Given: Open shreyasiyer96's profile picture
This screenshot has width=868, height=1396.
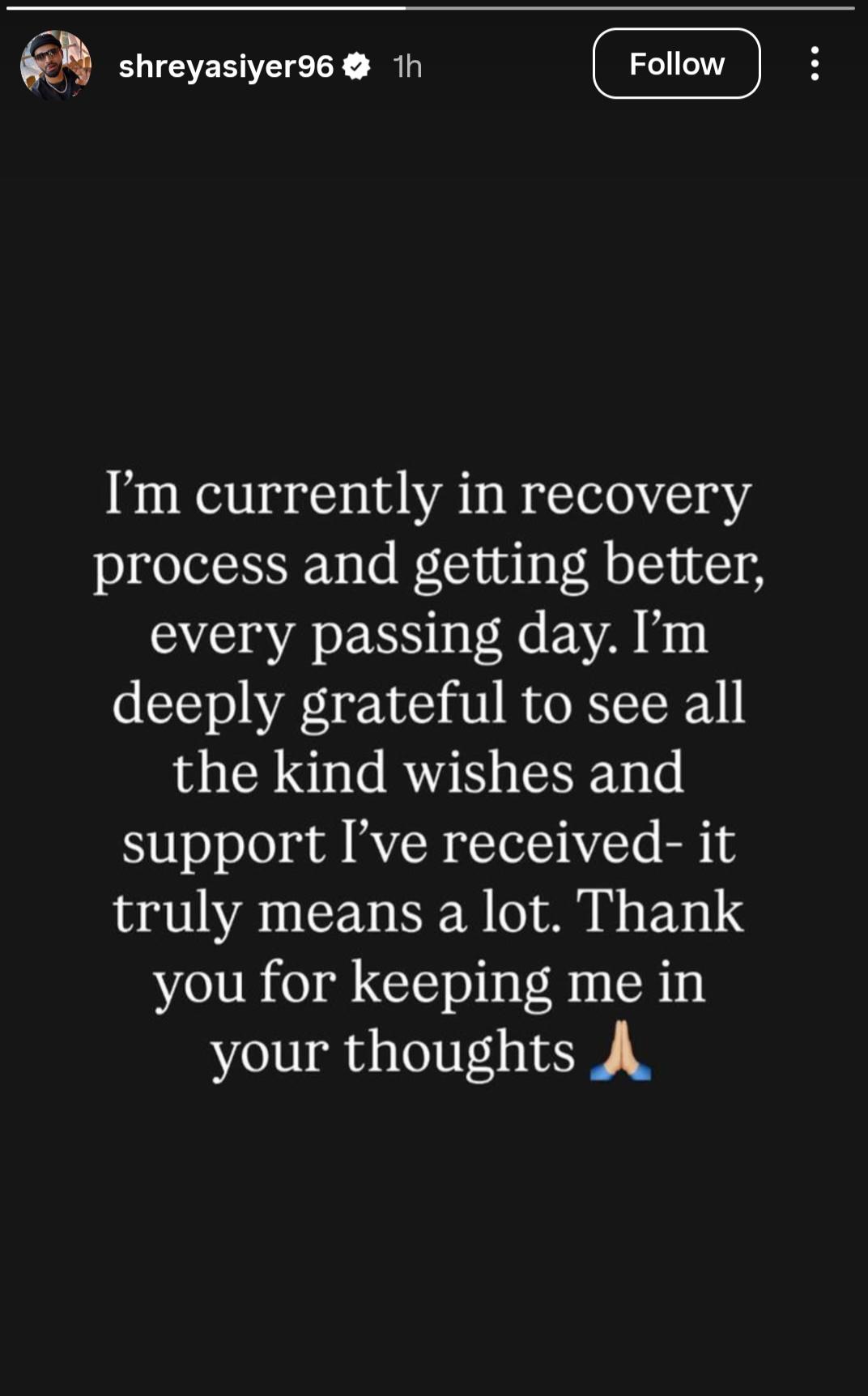Looking at the screenshot, I should pyautogui.click(x=55, y=66).
